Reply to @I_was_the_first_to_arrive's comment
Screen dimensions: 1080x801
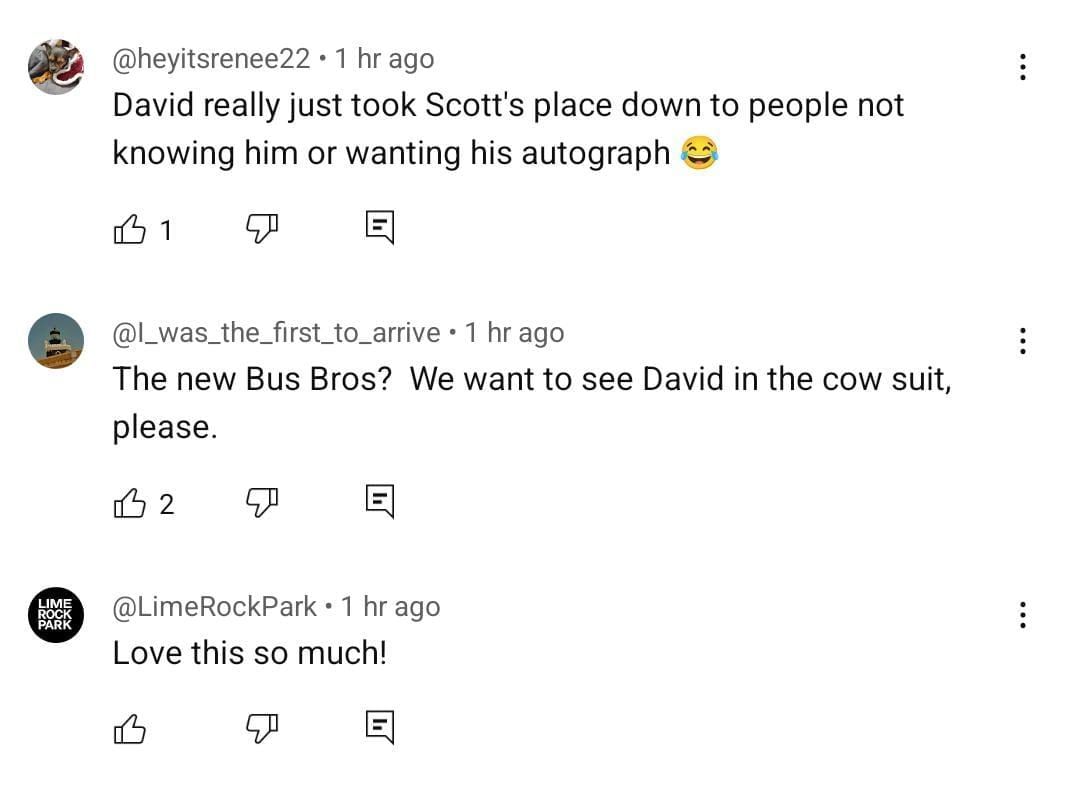(380, 502)
